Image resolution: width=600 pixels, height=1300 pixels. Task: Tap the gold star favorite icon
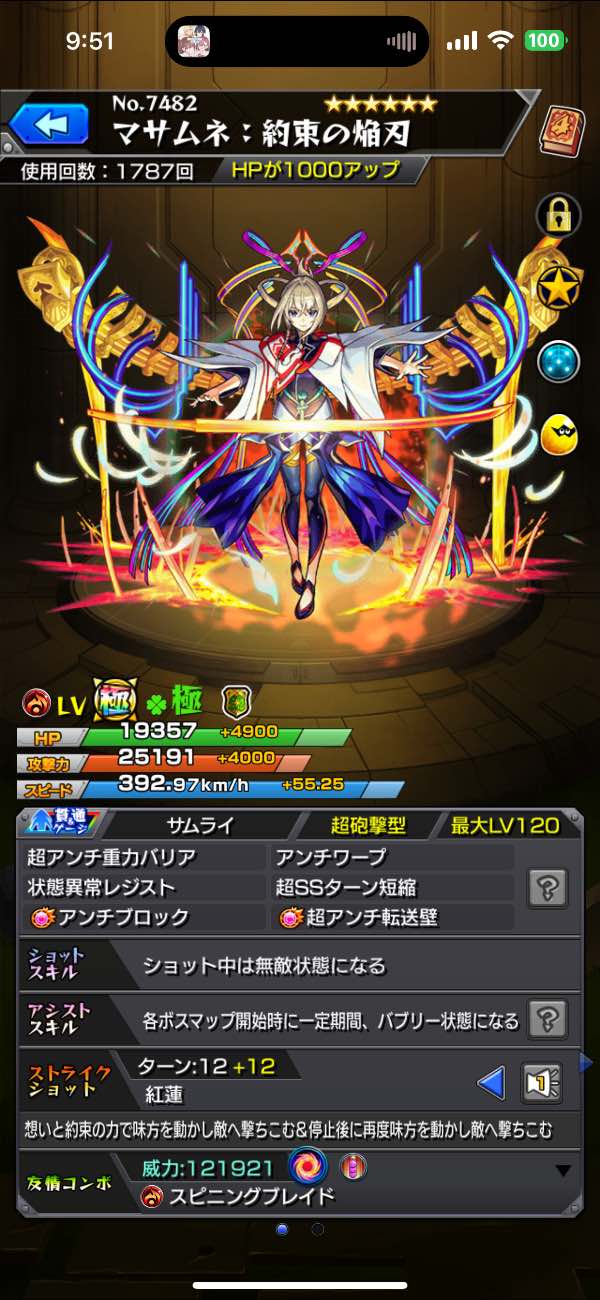[x=559, y=288]
